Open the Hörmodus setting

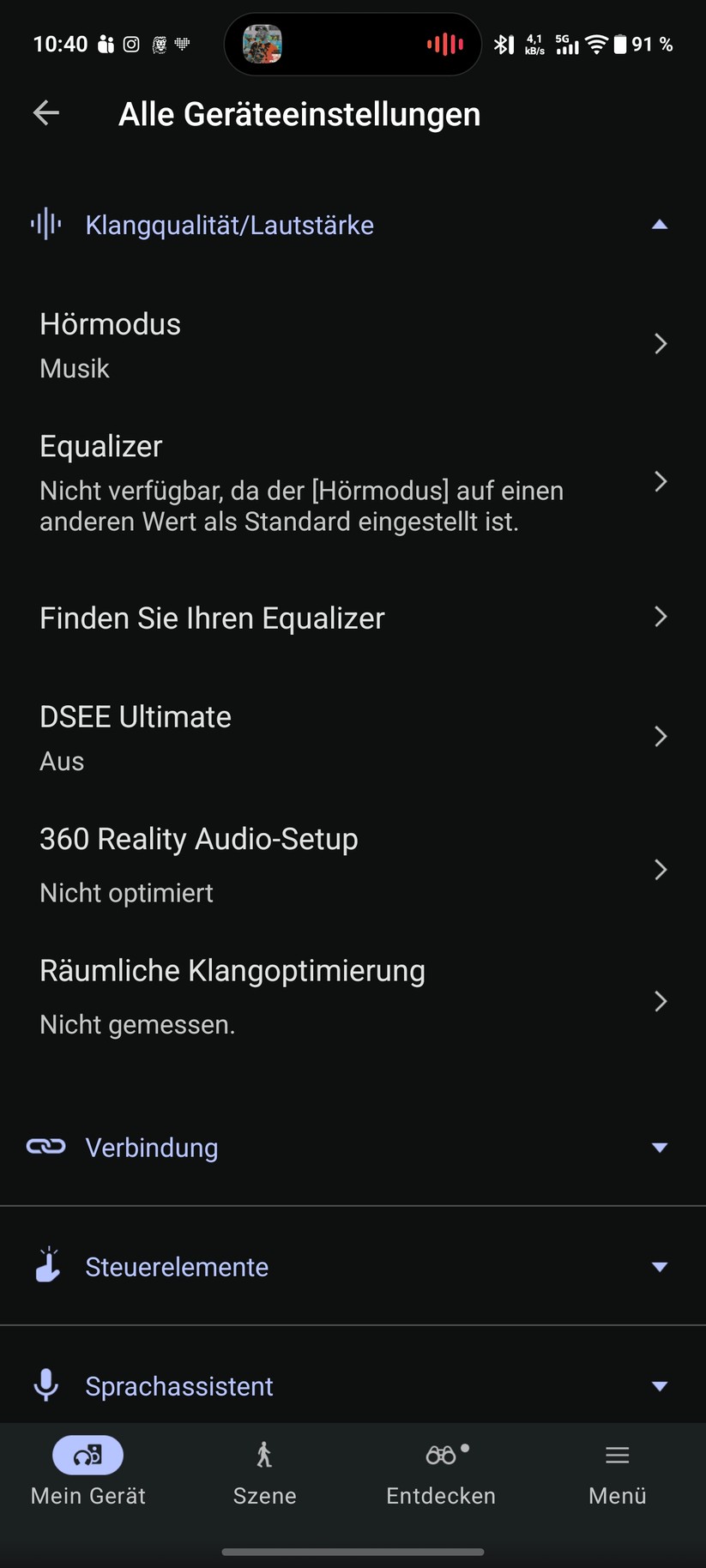(353, 345)
